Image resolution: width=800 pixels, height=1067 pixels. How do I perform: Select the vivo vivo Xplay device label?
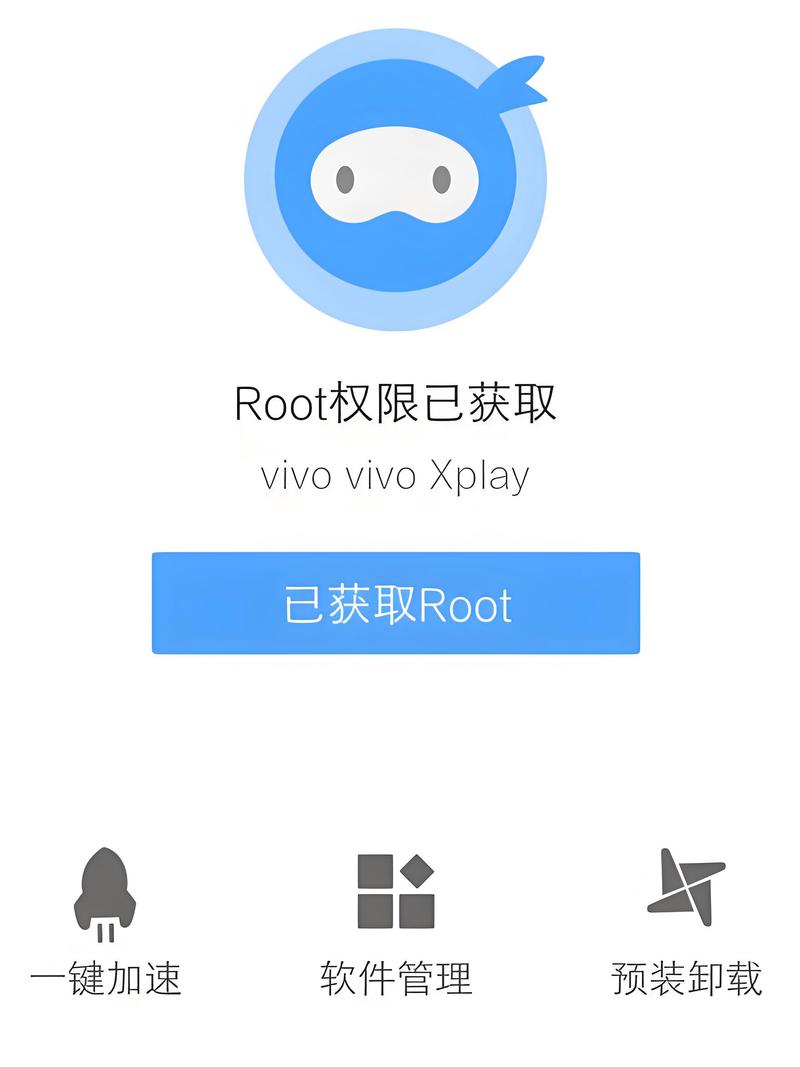tap(397, 474)
